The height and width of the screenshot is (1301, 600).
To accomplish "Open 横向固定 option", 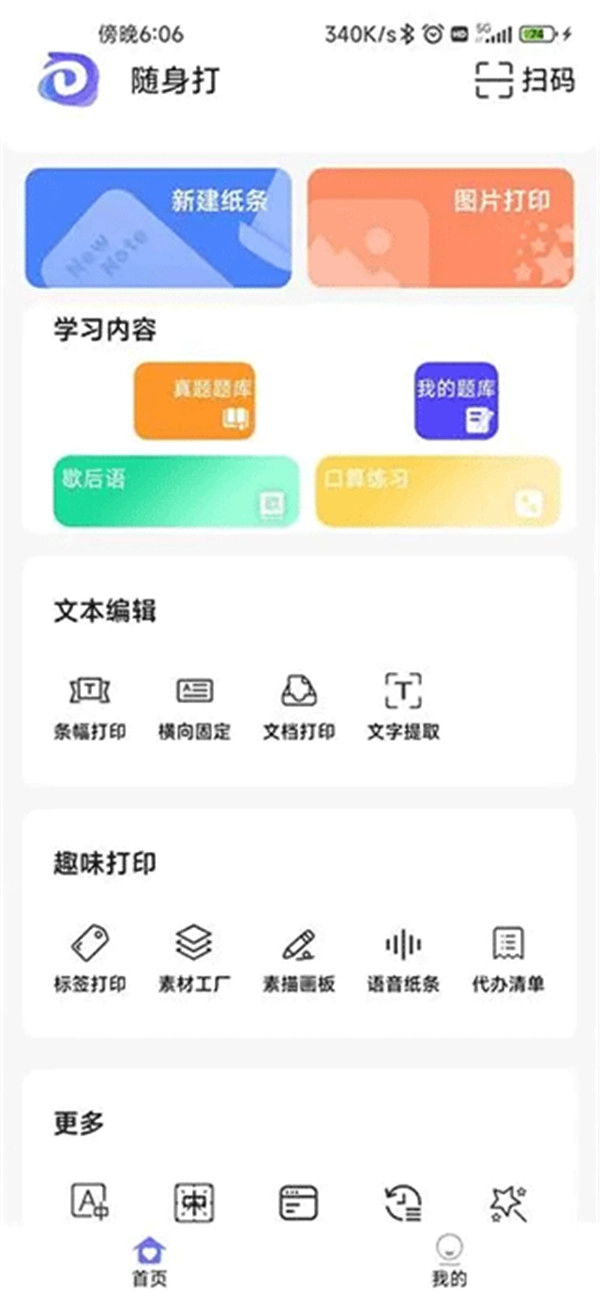I will (x=194, y=706).
